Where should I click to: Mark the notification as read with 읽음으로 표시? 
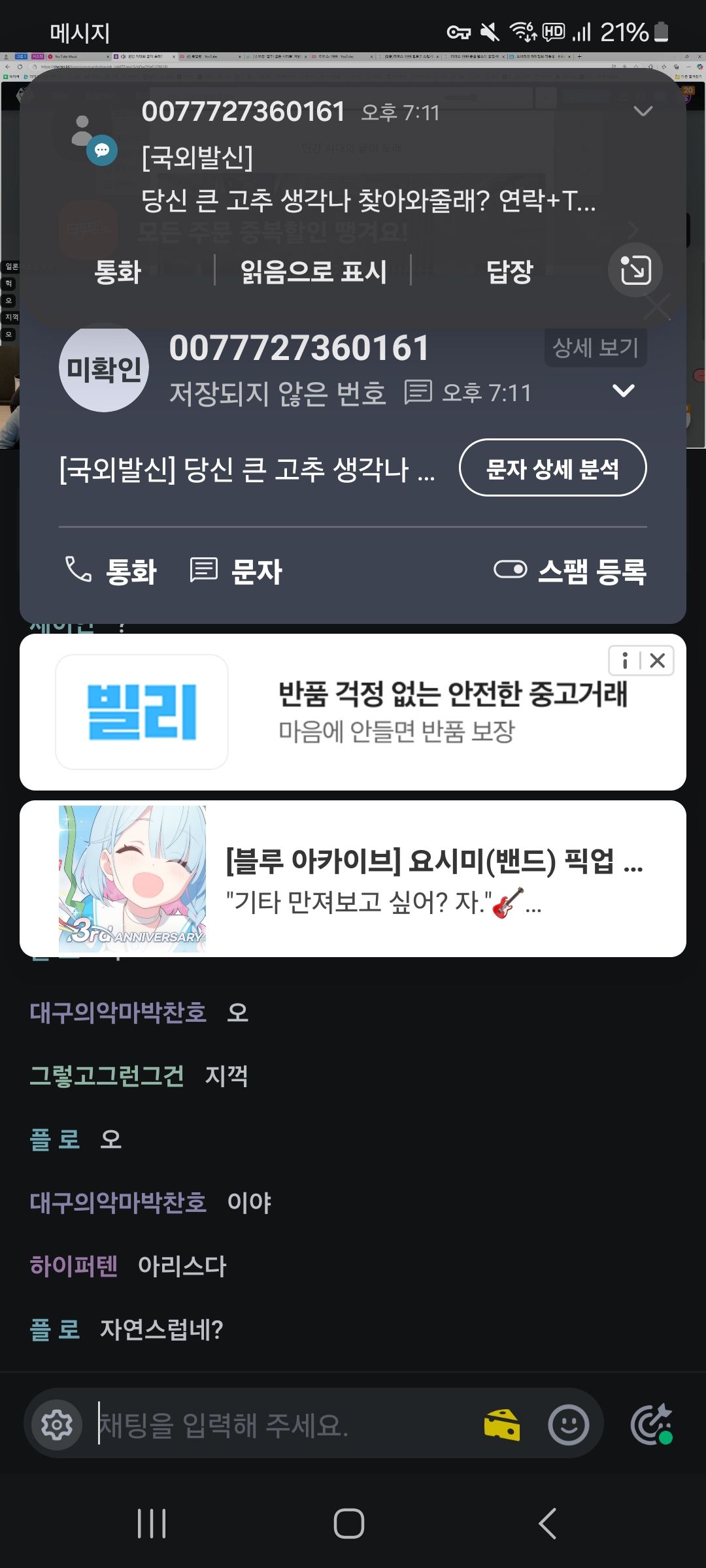pyautogui.click(x=313, y=271)
